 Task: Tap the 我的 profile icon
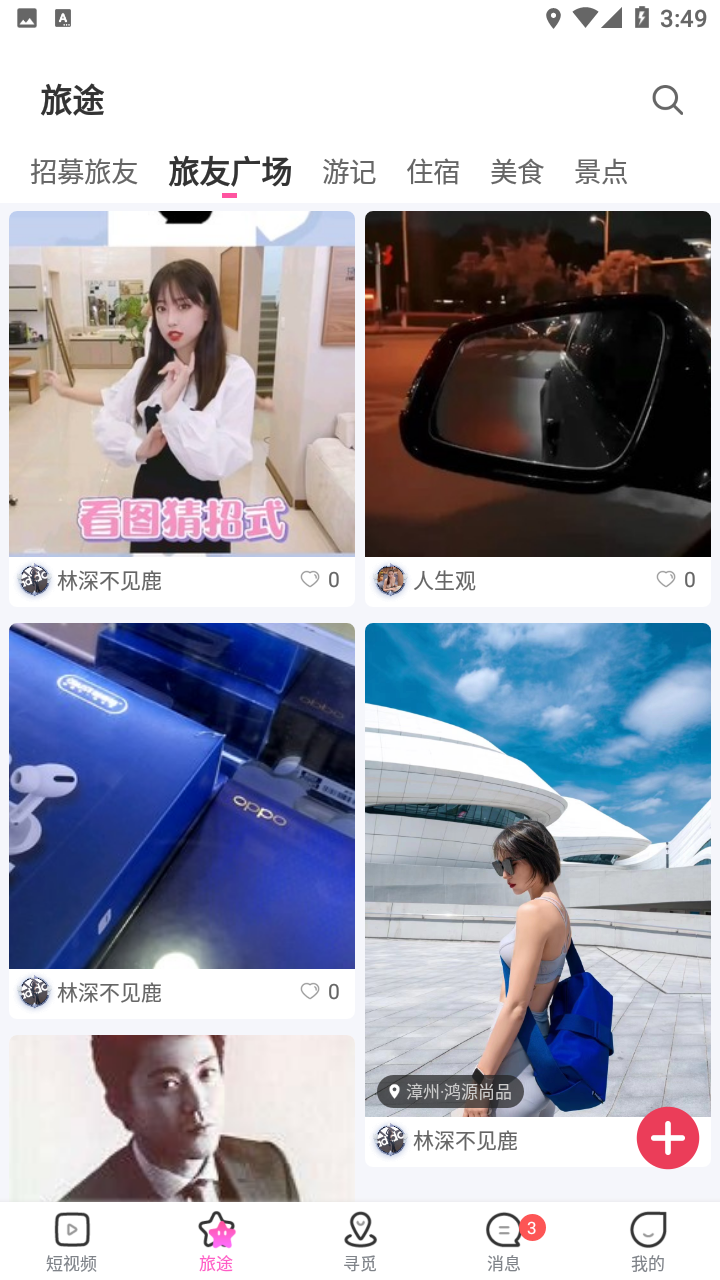[x=648, y=1231]
